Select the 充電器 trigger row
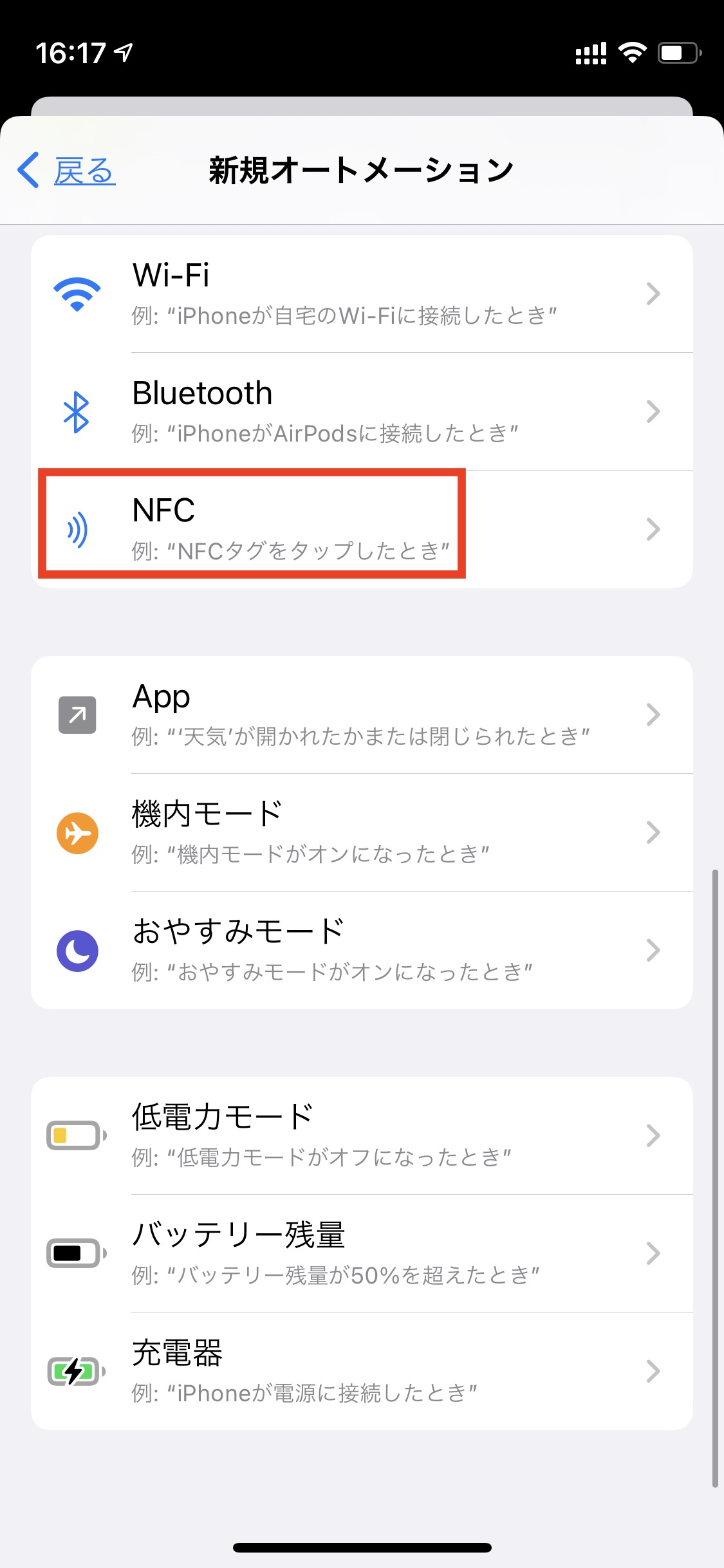 click(x=362, y=1372)
